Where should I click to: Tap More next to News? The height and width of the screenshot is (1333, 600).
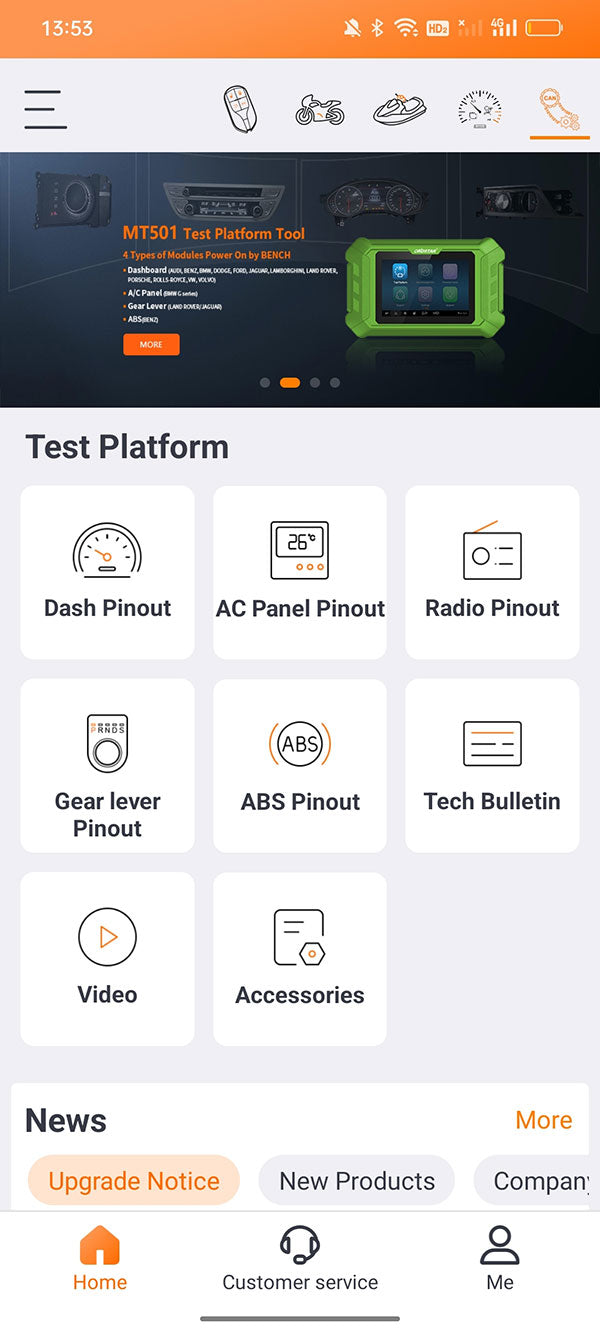pos(543,1120)
